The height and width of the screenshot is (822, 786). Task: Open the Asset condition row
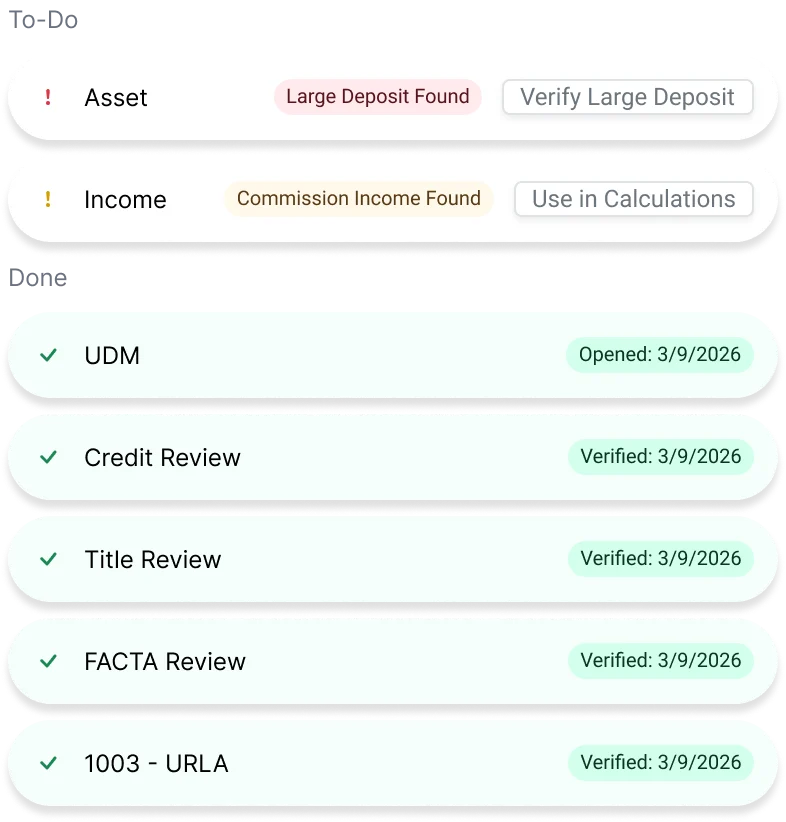tap(116, 98)
